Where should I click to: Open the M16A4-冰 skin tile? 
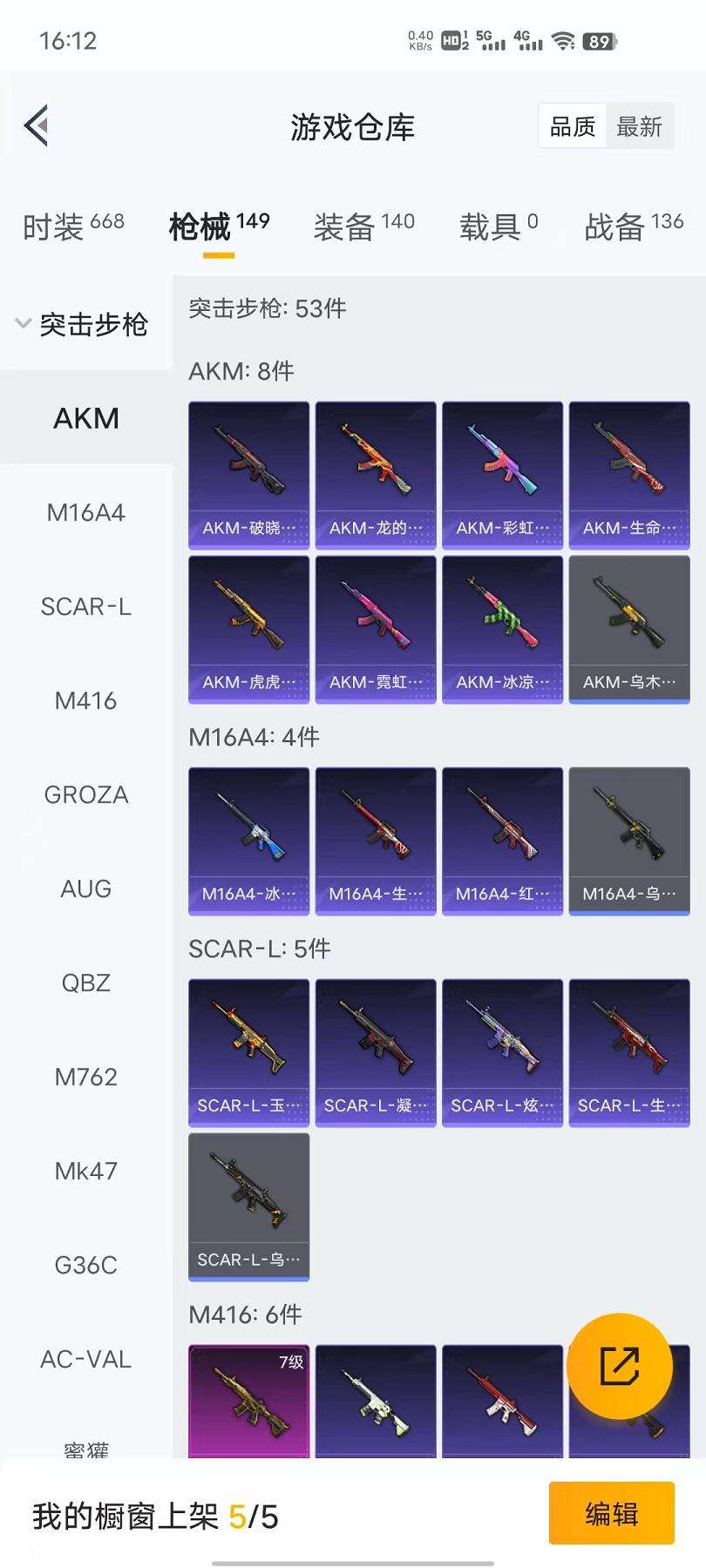tap(248, 841)
